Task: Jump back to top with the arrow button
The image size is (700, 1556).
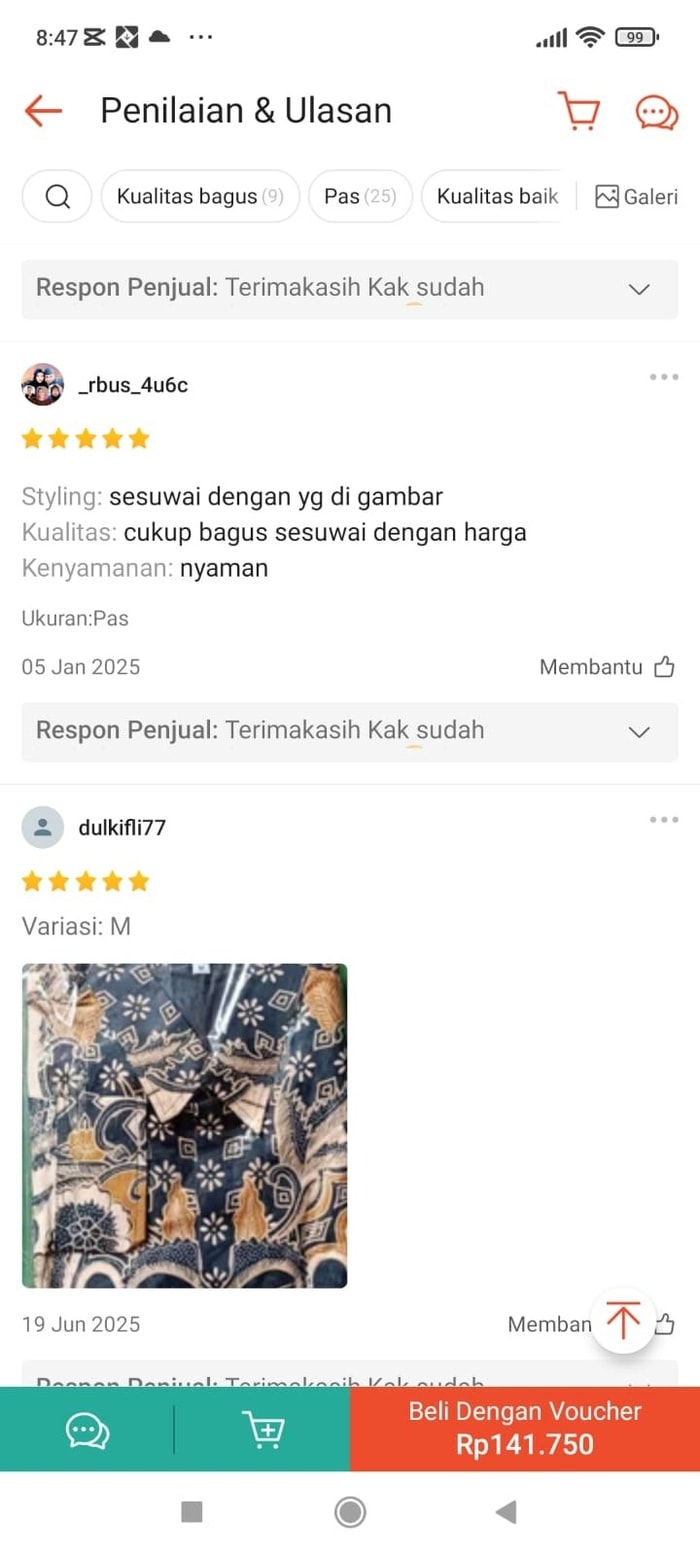Action: tap(623, 1320)
